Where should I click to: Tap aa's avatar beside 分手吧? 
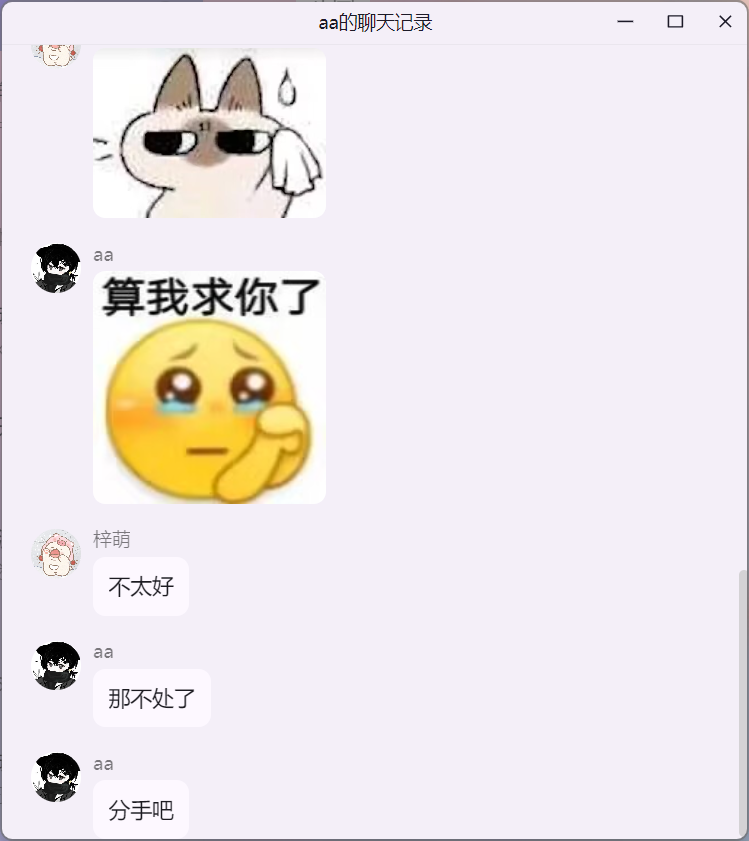(56, 777)
